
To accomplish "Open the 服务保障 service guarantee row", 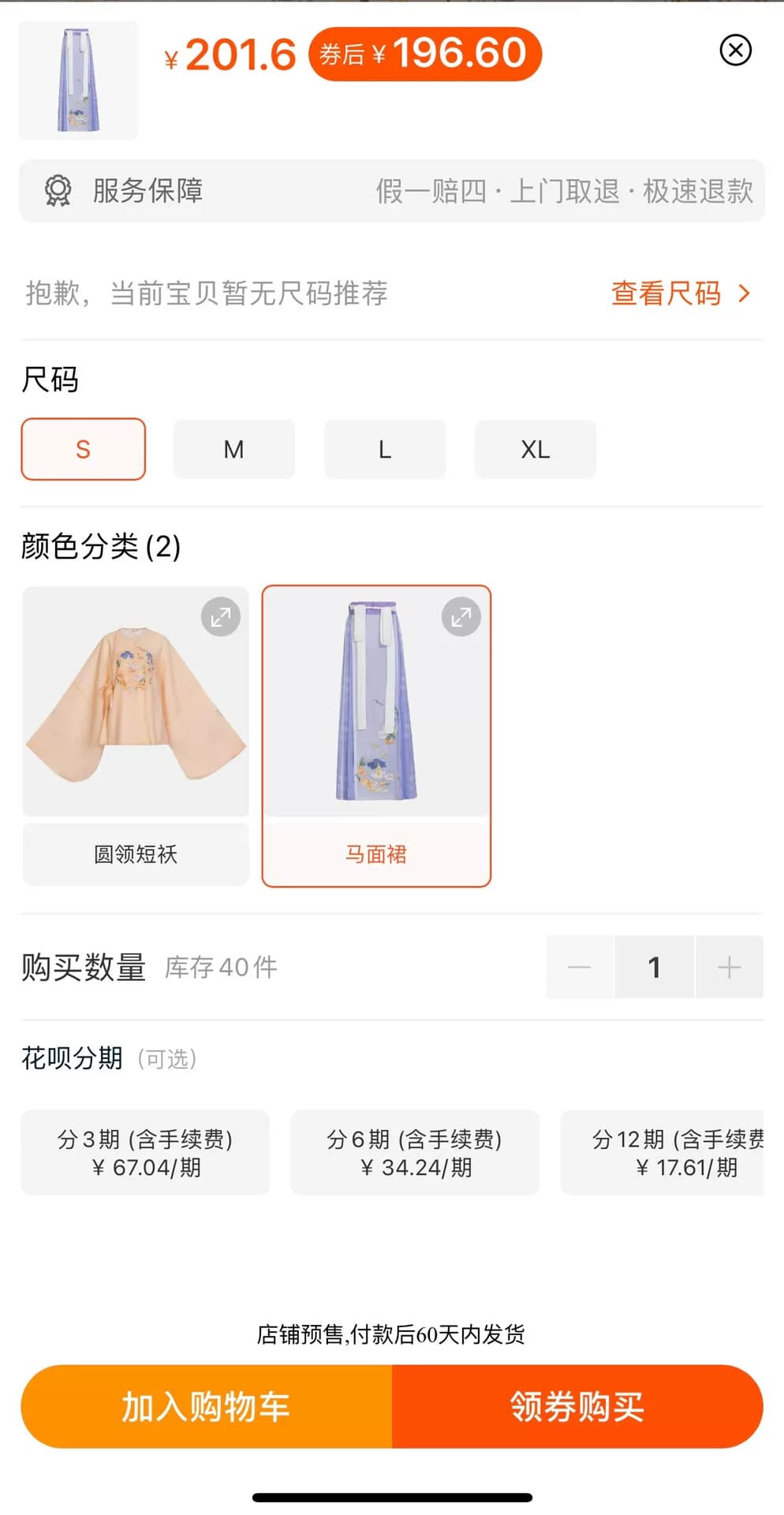I will (x=392, y=191).
